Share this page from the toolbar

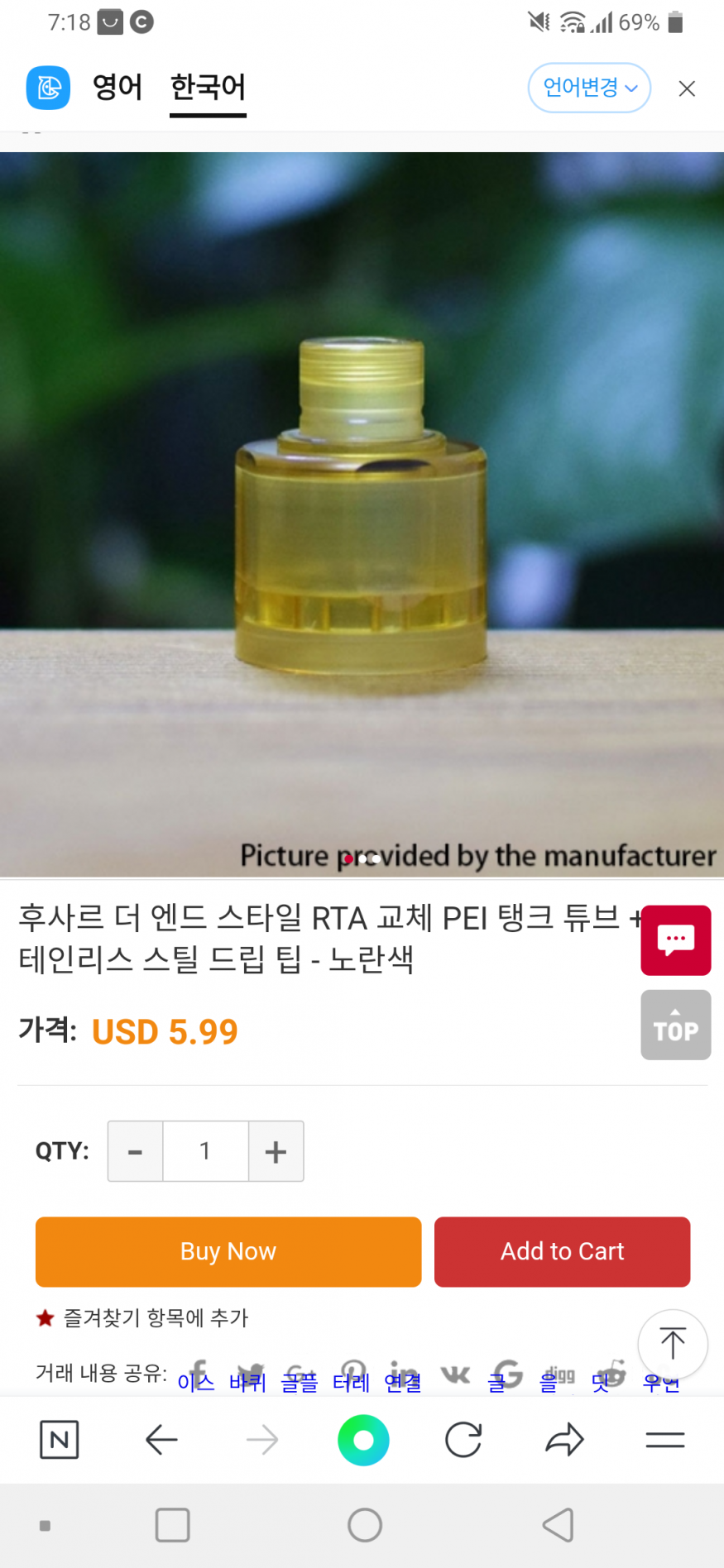point(564,1440)
